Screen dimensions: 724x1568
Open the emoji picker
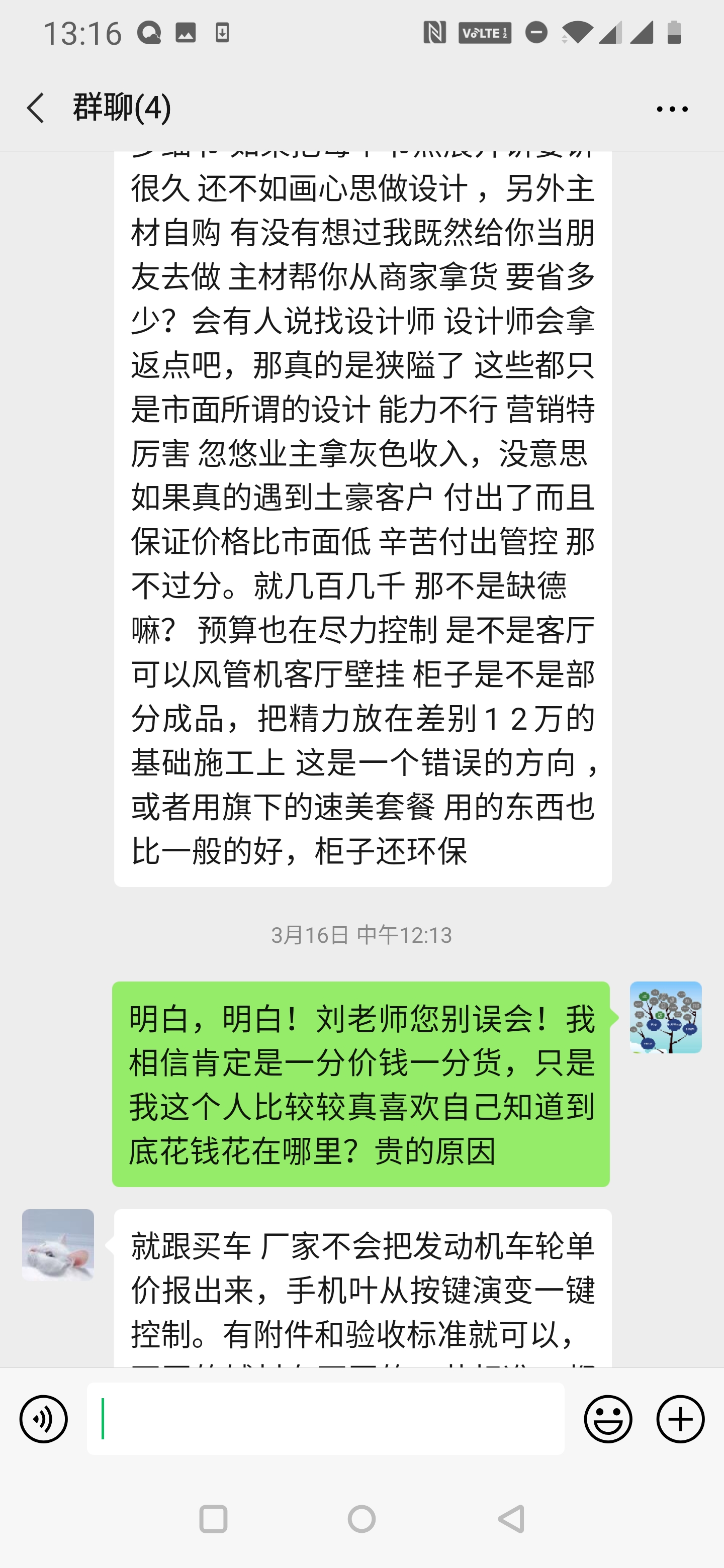point(608,1419)
